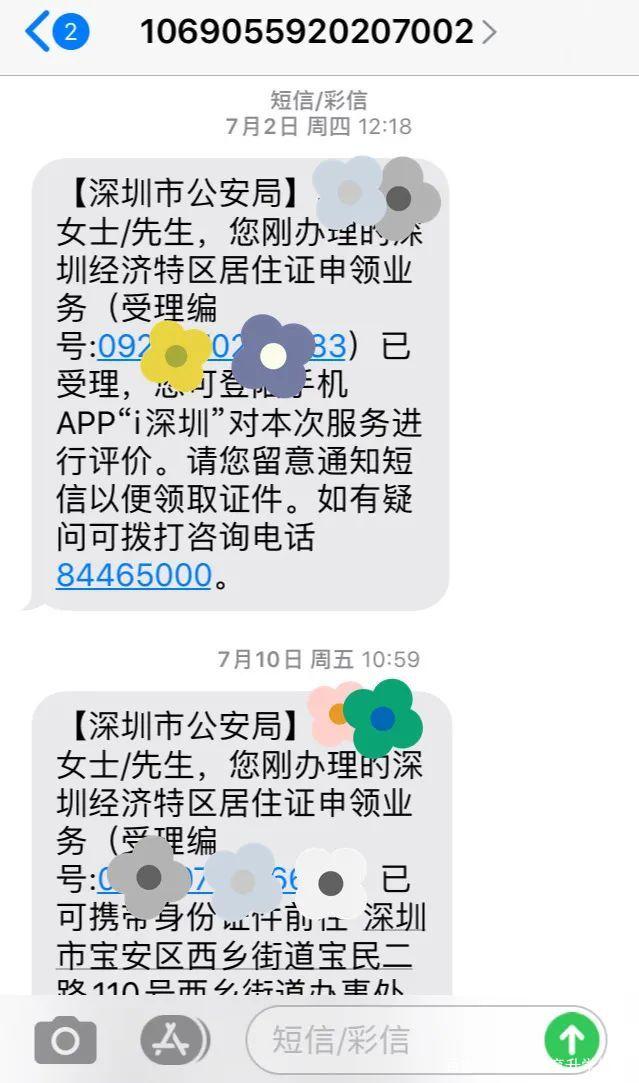Viewport: 639px width, 1083px height.
Task: Open the camera to attach a photo
Action: click(66, 1041)
